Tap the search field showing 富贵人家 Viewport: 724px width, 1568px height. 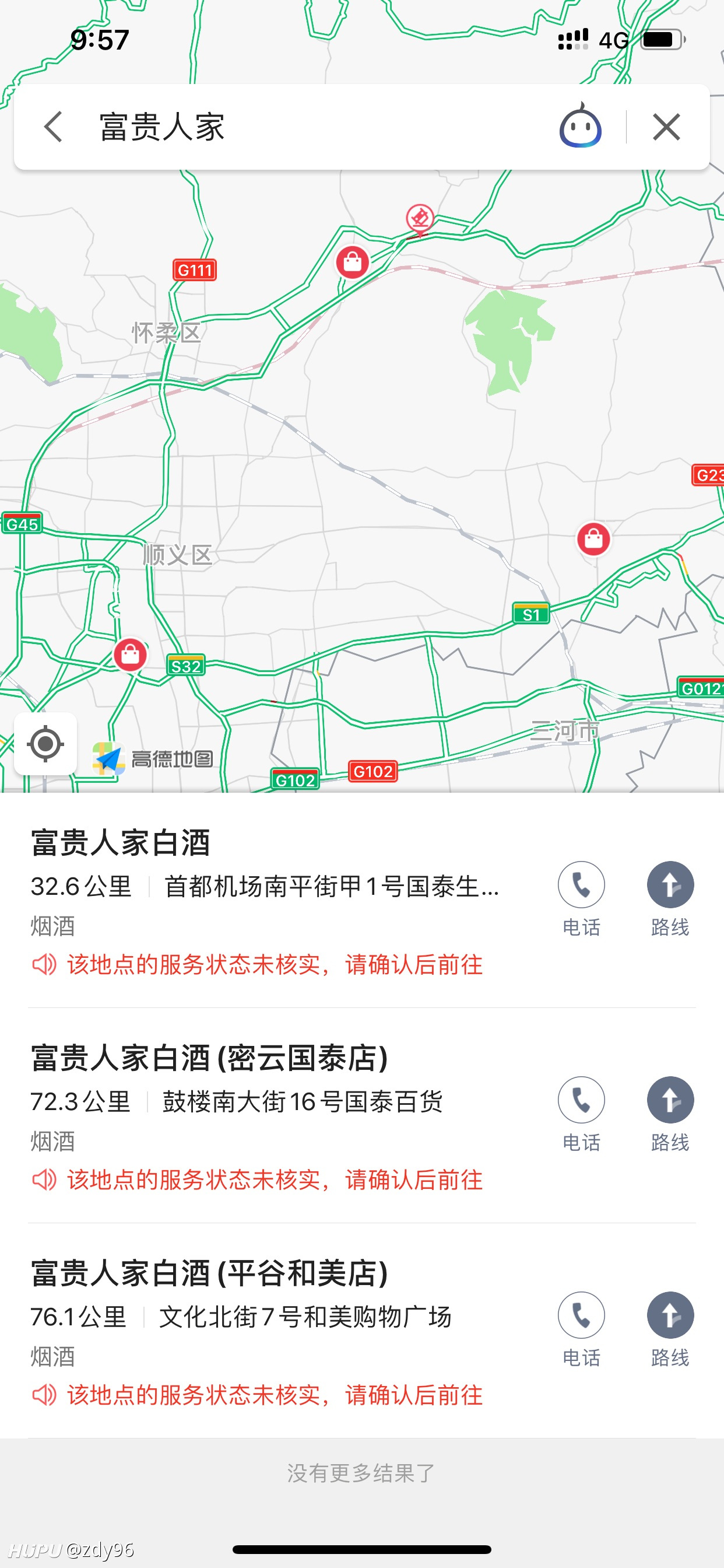pyautogui.click(x=317, y=127)
